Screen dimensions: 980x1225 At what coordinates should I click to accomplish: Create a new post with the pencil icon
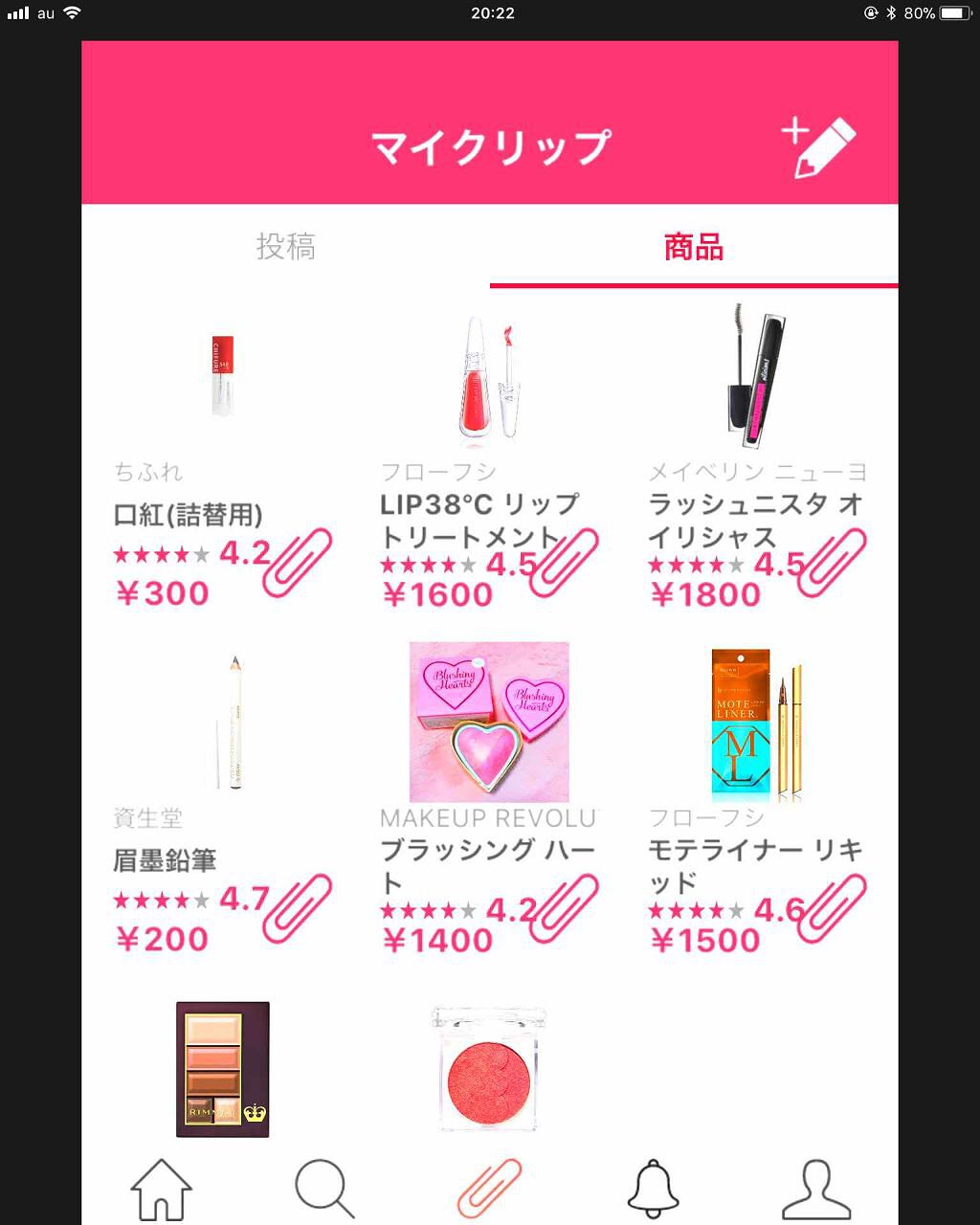pyautogui.click(x=819, y=147)
